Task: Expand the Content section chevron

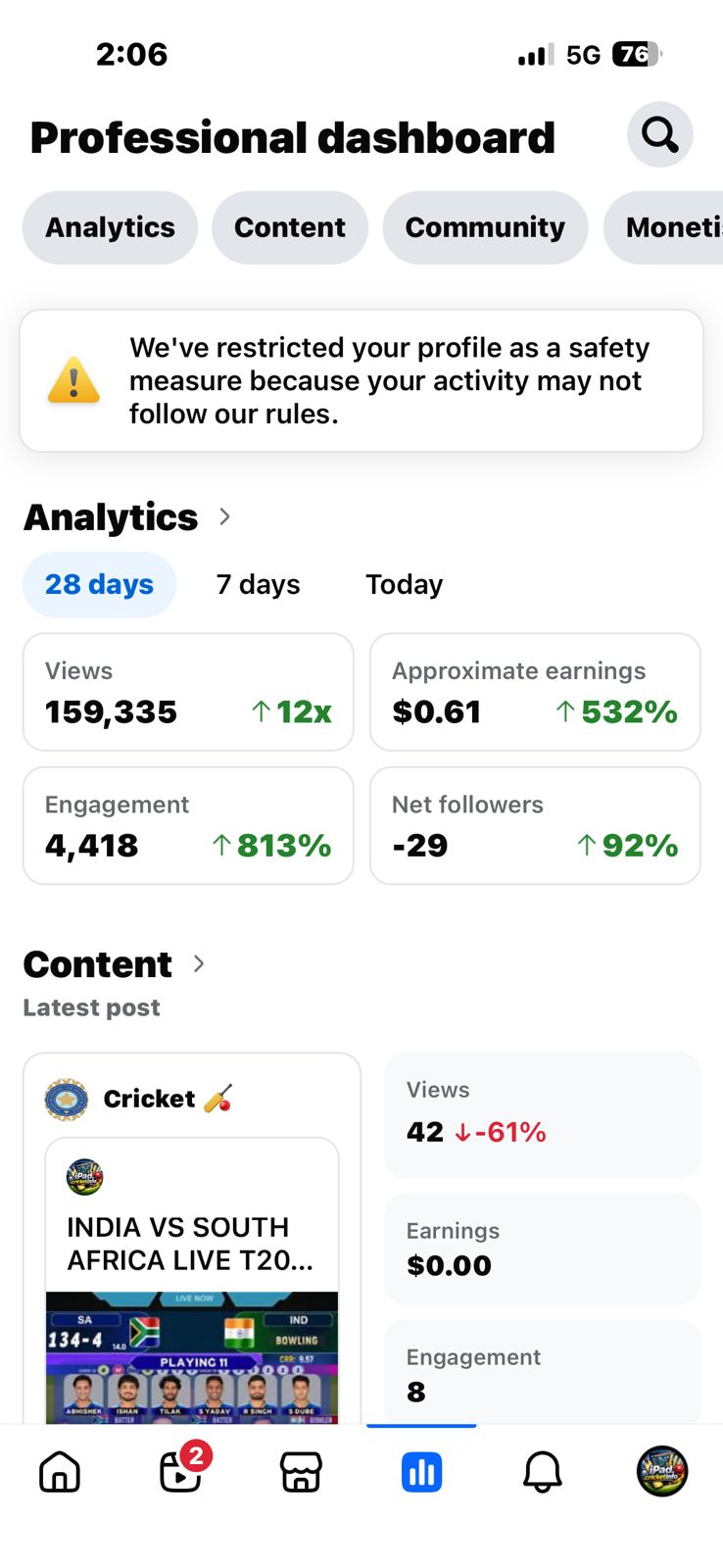Action: 199,963
